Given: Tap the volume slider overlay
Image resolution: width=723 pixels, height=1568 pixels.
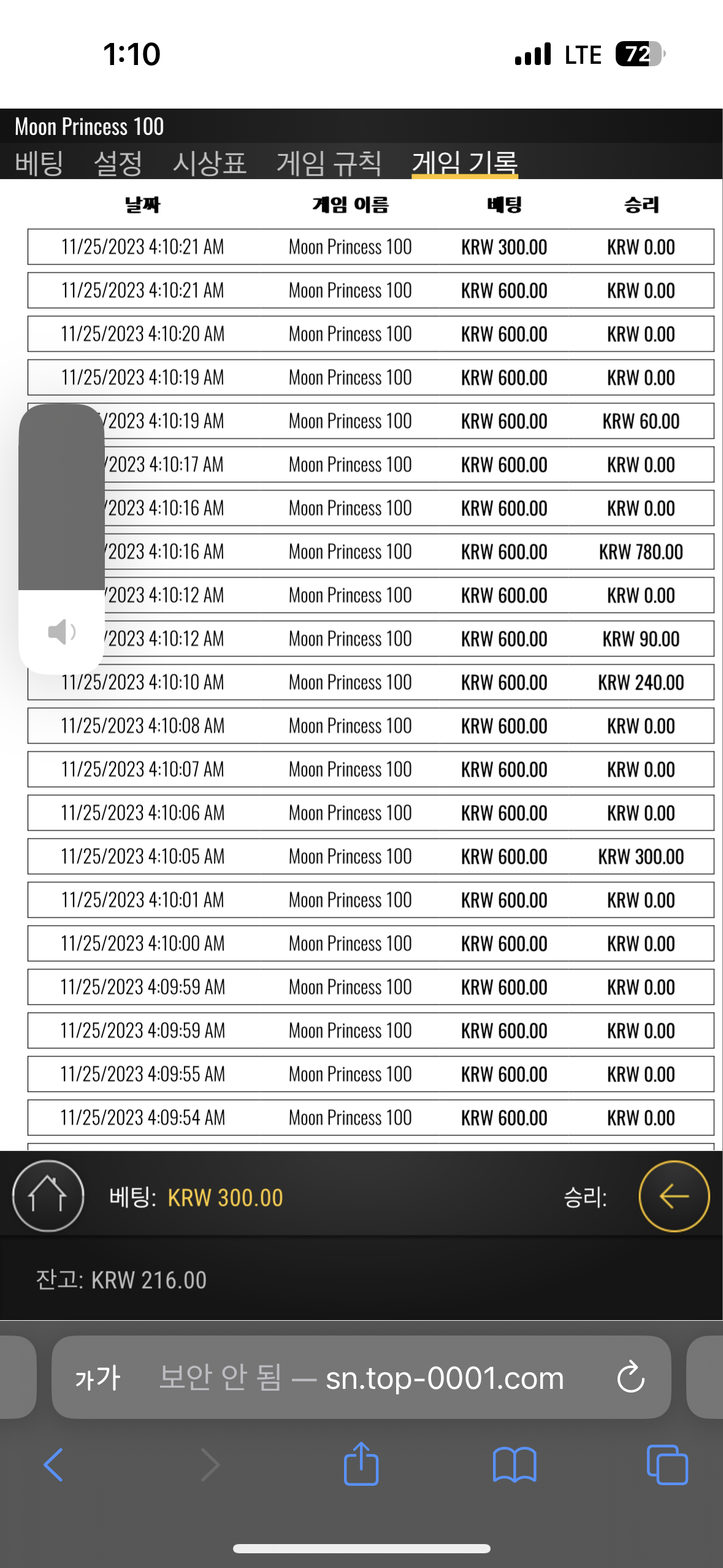Looking at the screenshot, I should 61,538.
